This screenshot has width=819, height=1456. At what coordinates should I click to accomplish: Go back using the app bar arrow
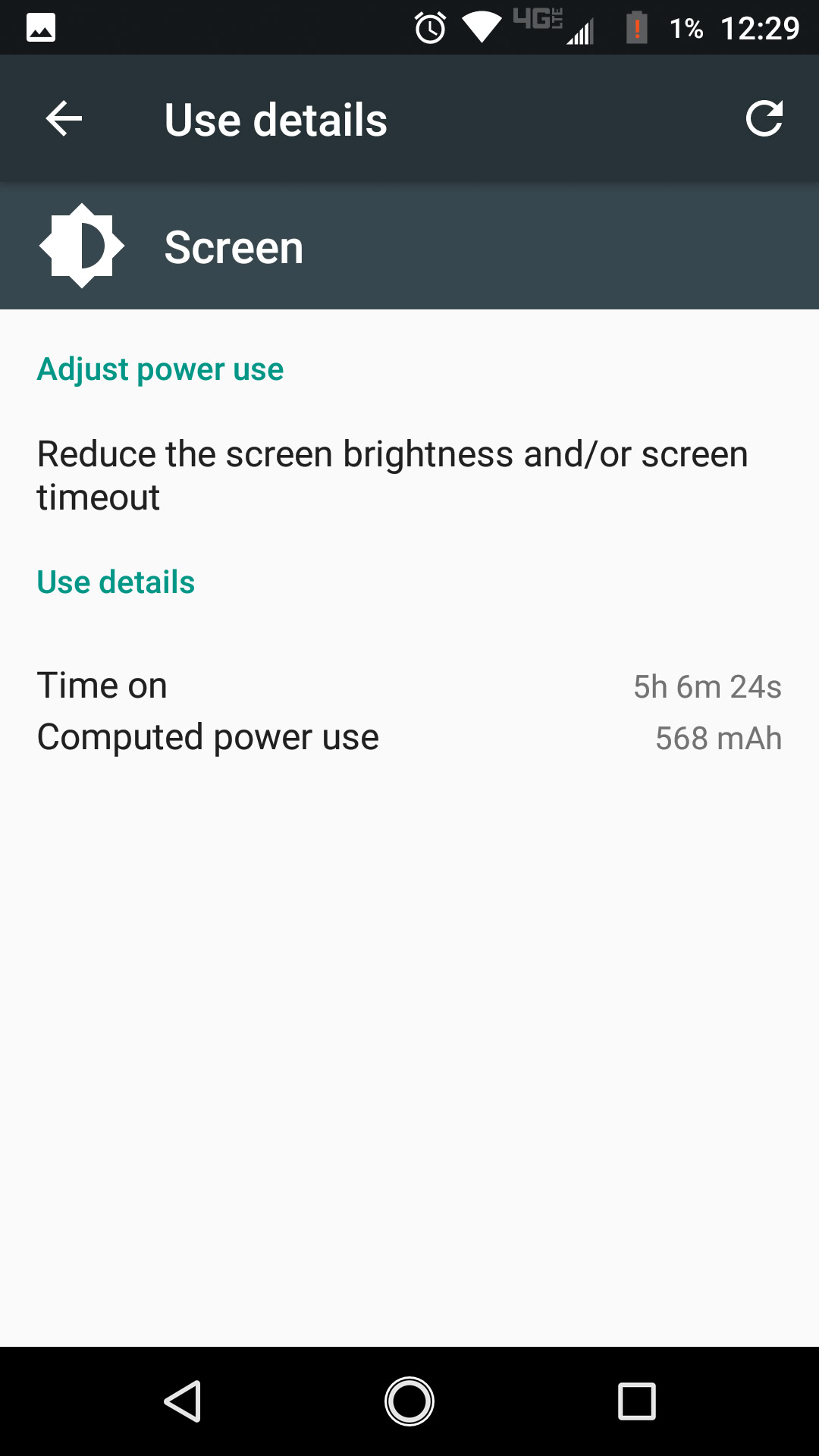64,119
